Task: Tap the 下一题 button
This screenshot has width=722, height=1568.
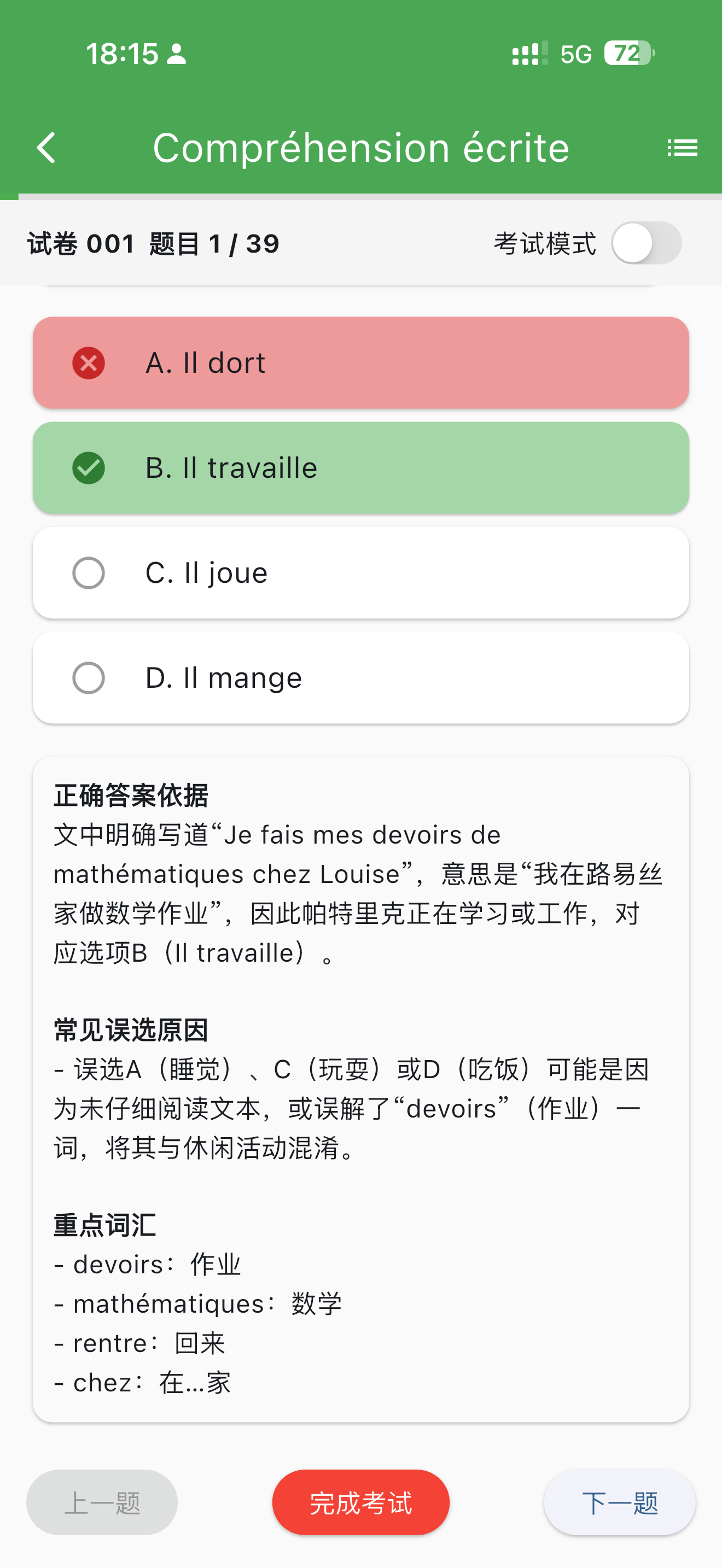Action: [x=619, y=1501]
